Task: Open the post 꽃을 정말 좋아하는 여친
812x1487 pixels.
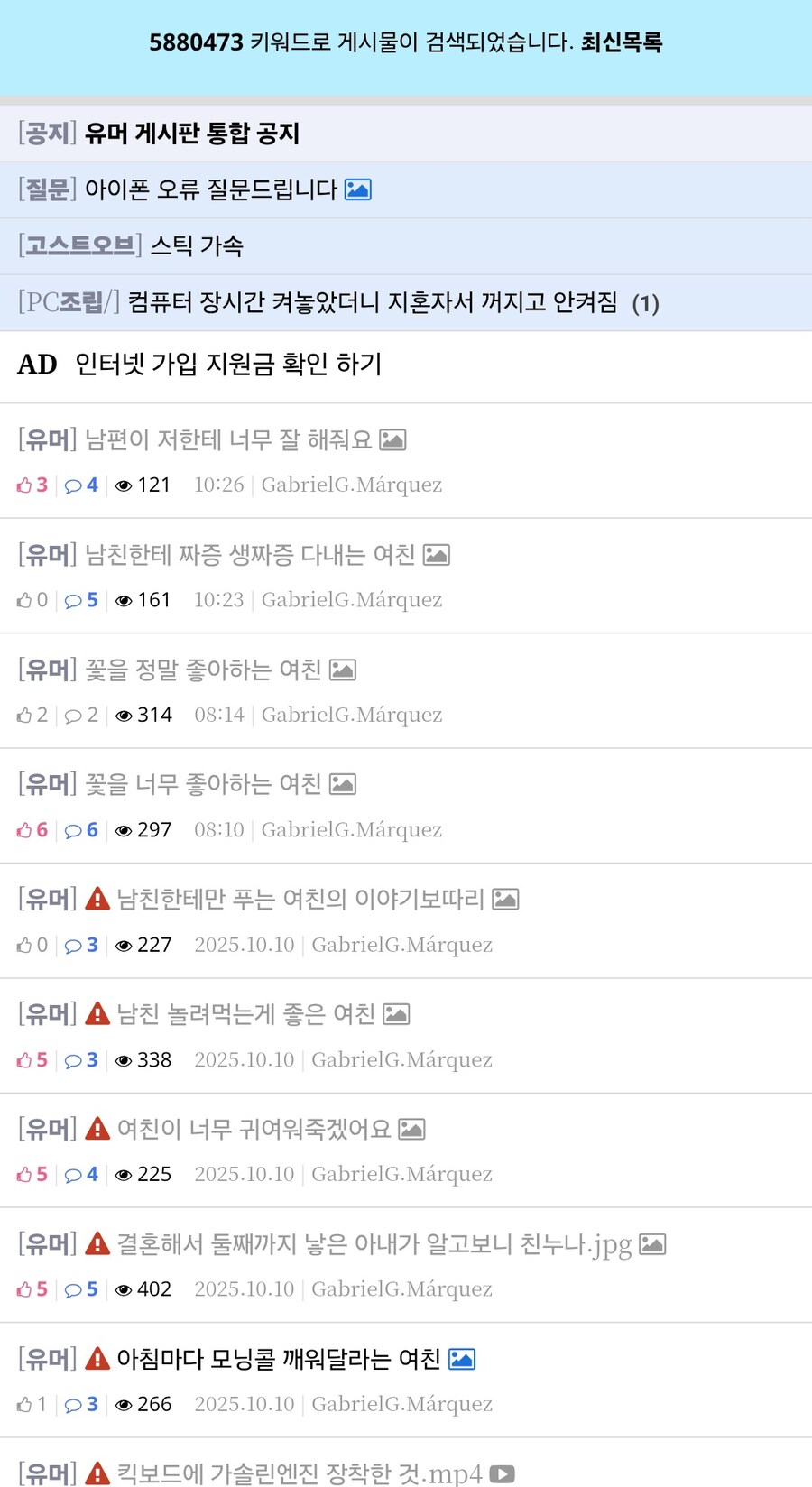Action: 202,670
